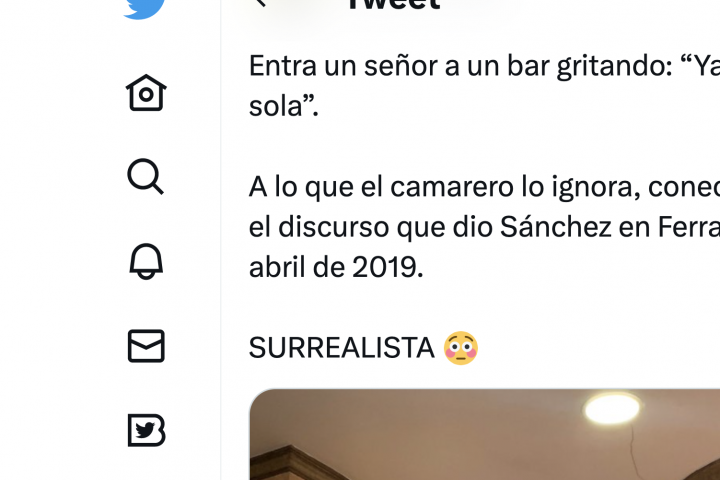
Task: Open the Twitter Blue section
Action: pyautogui.click(x=146, y=430)
